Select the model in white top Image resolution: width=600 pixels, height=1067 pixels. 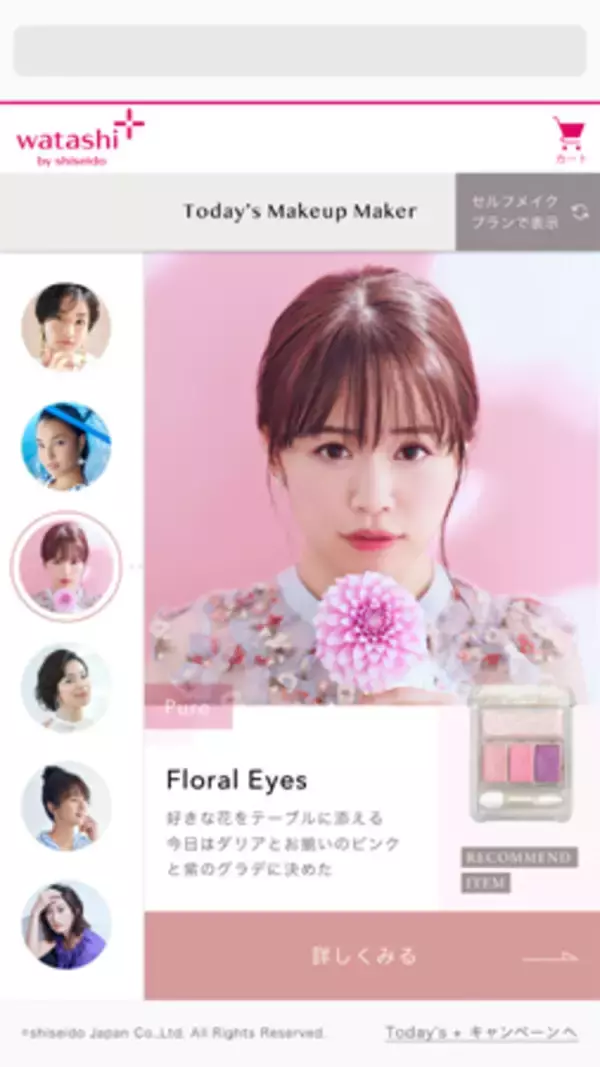pos(66,686)
